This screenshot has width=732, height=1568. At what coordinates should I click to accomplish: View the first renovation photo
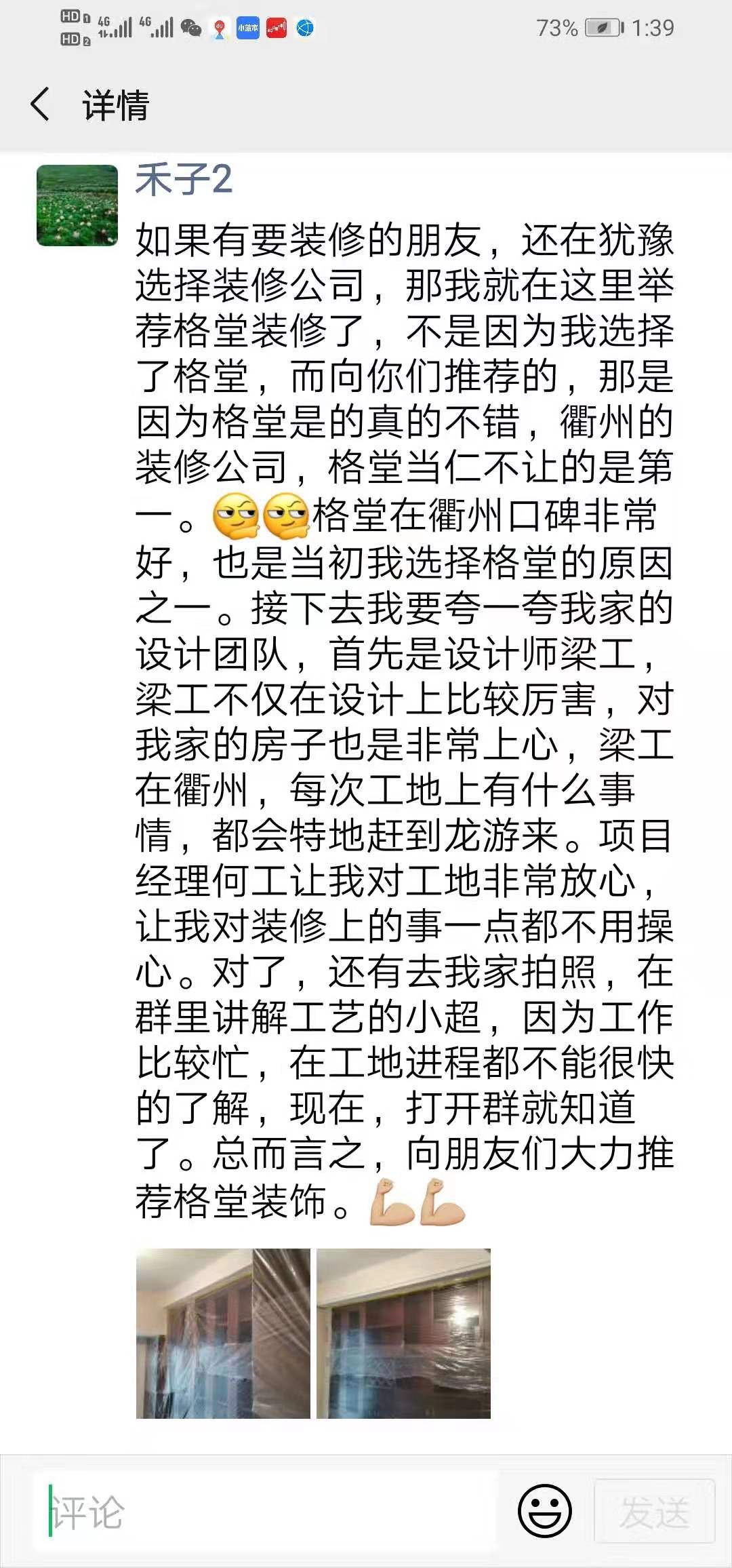pos(223,1333)
